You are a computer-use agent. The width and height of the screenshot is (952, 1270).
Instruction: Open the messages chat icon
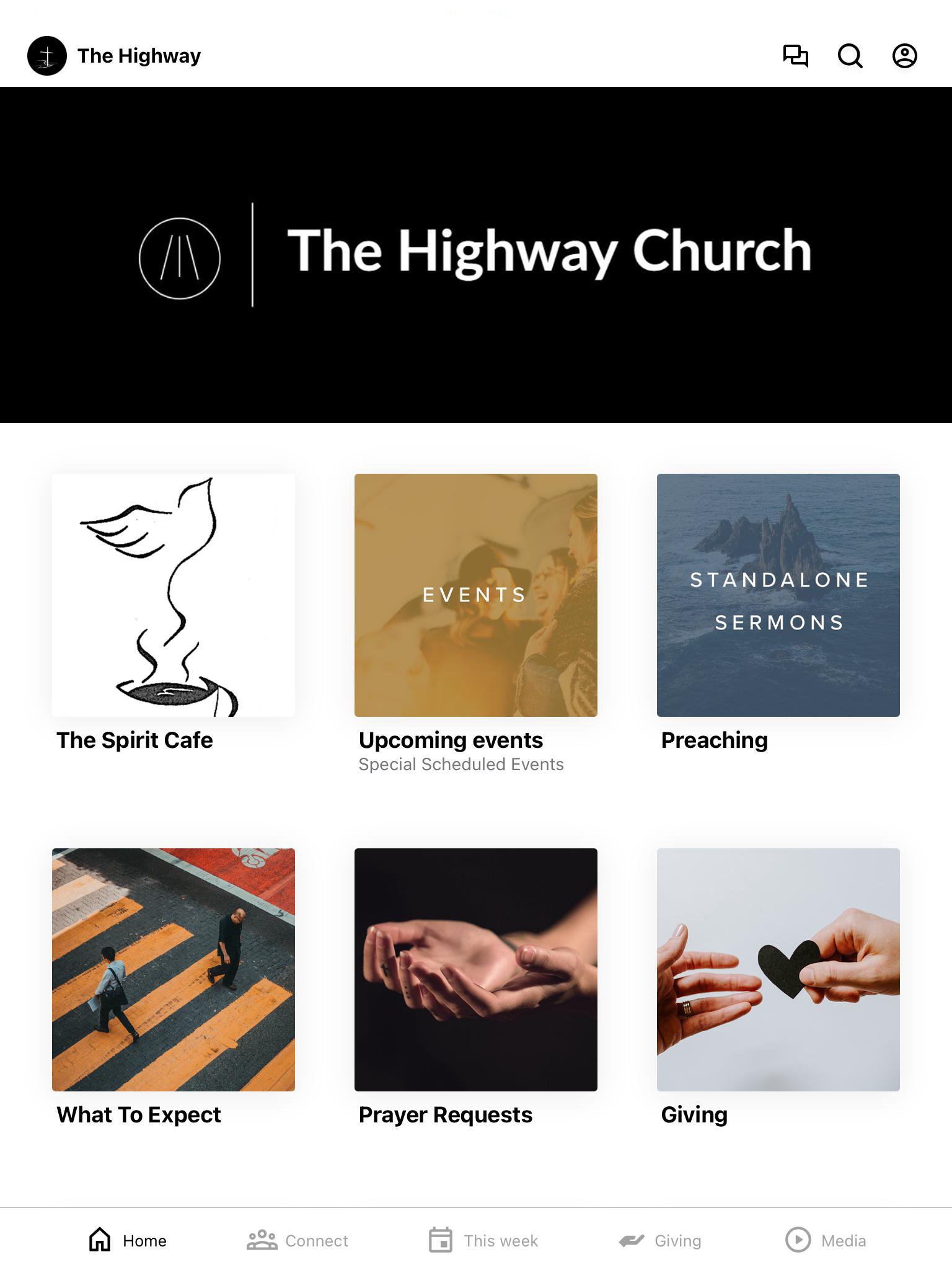tap(795, 56)
